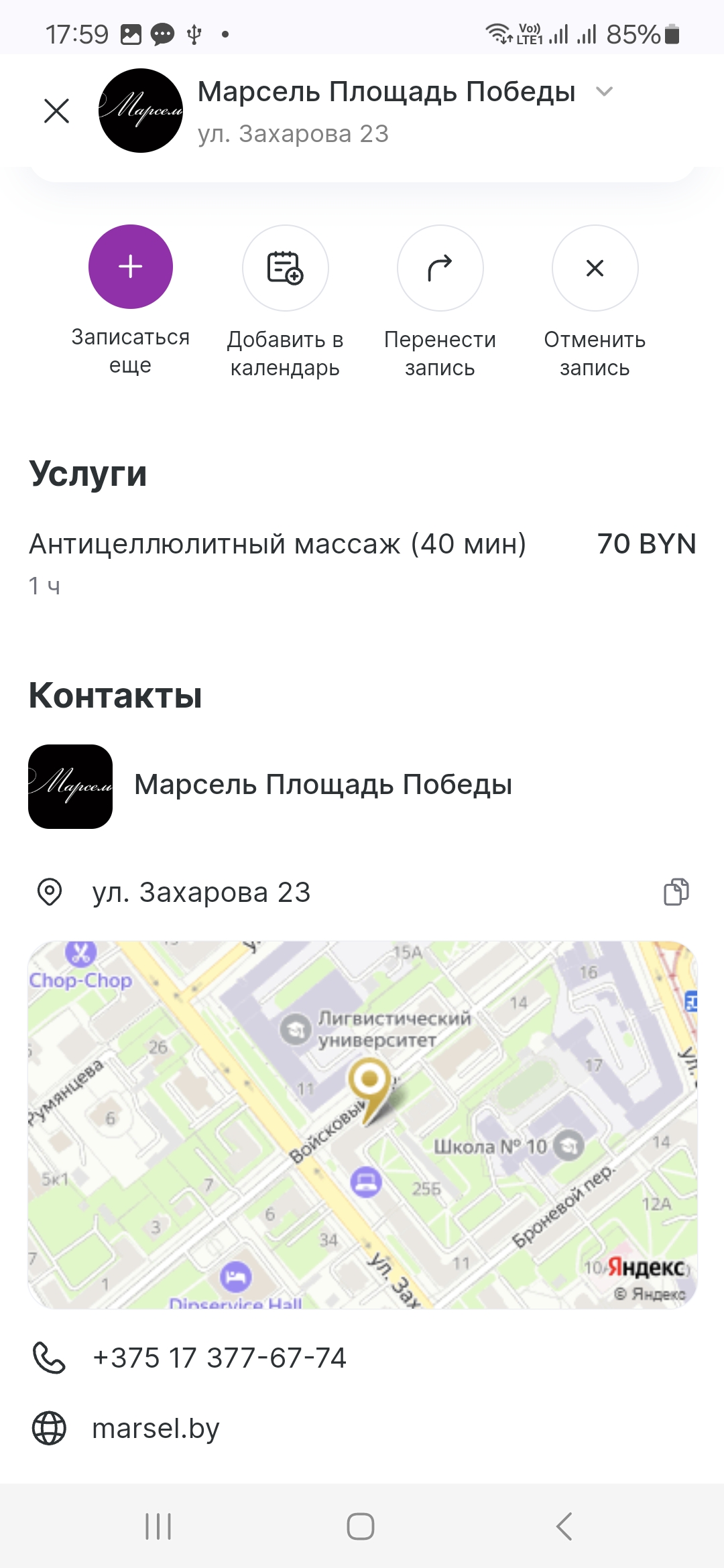Open the marsel.by website

tap(156, 1428)
